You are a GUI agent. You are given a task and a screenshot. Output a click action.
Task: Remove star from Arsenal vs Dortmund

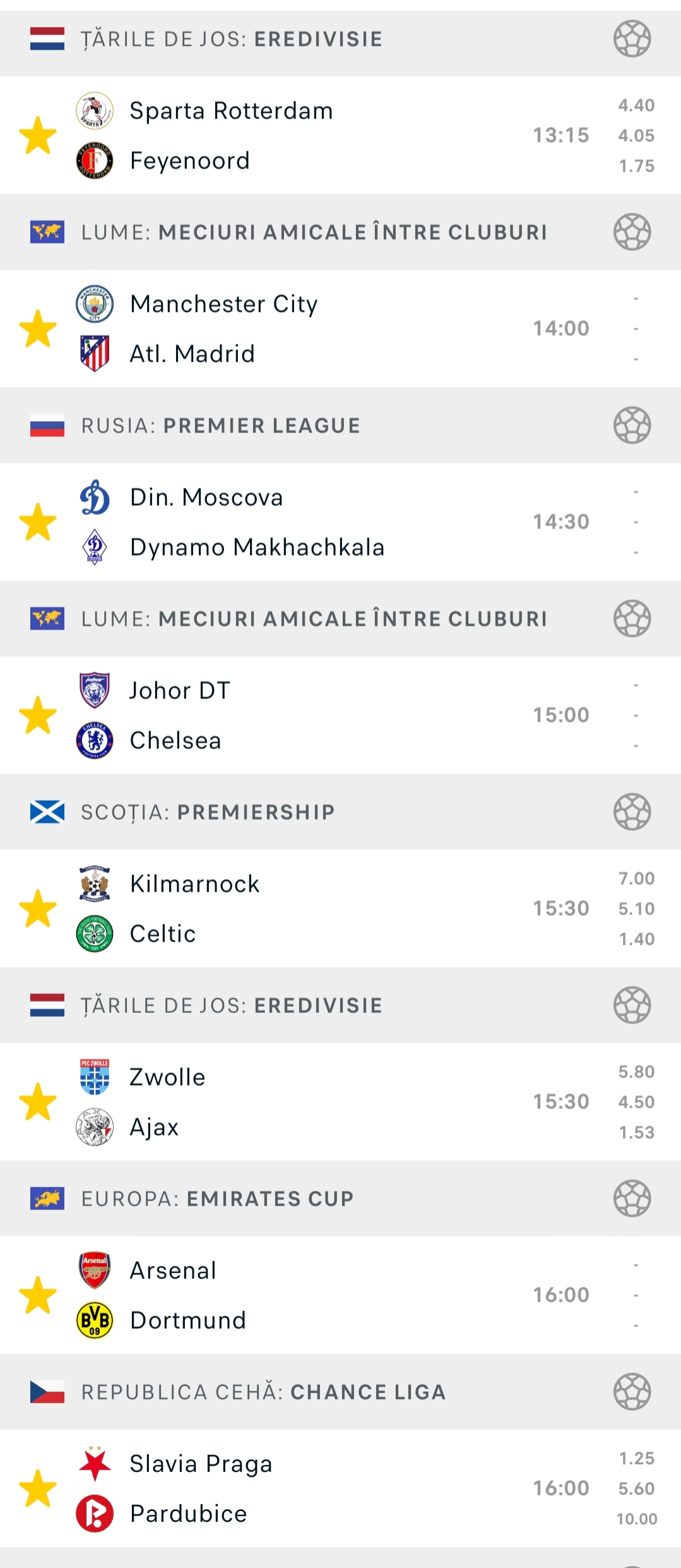(x=38, y=1295)
